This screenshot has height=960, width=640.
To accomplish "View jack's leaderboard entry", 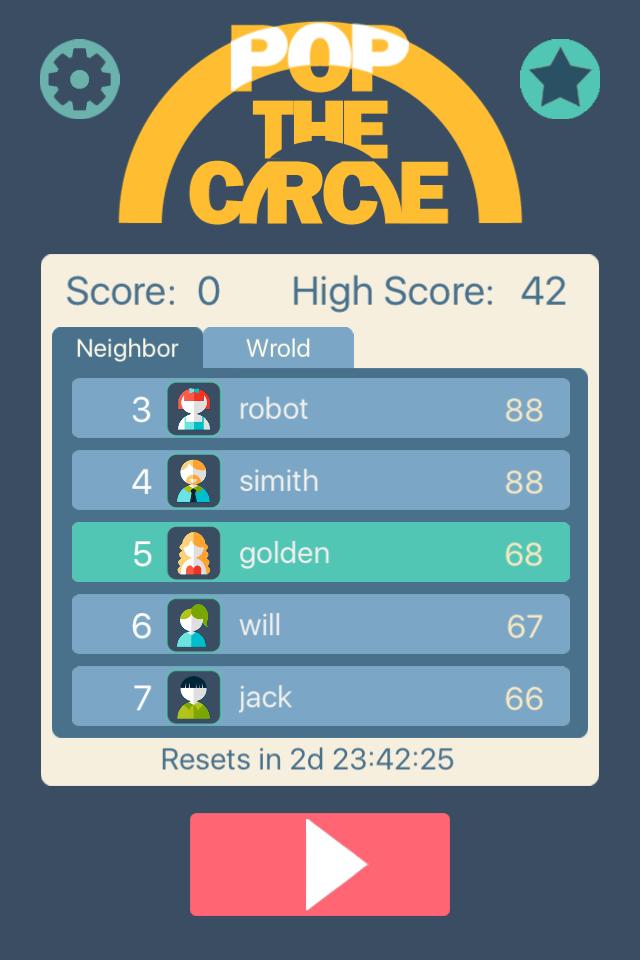I will (320, 696).
